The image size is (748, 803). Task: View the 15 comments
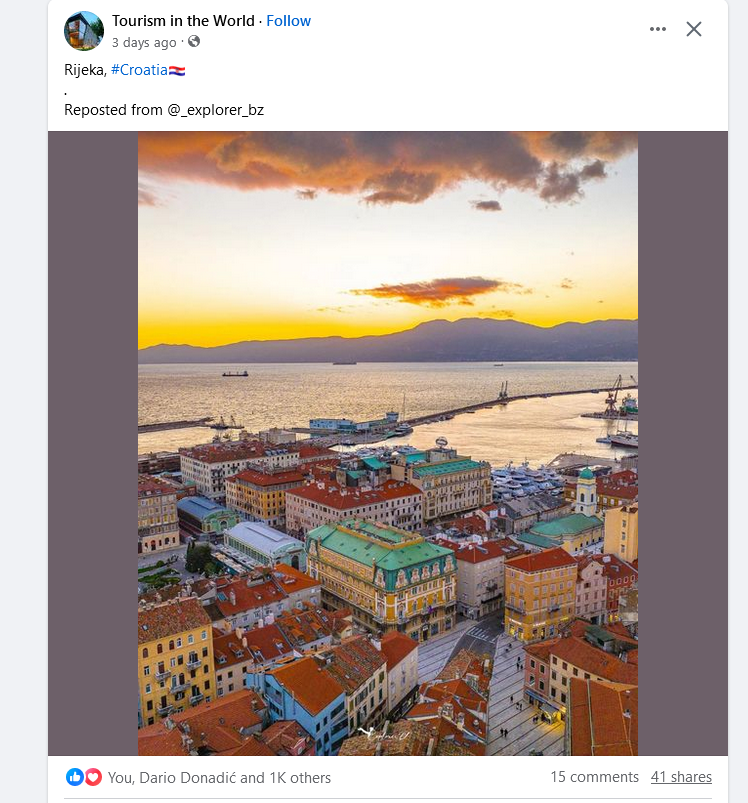pos(594,777)
